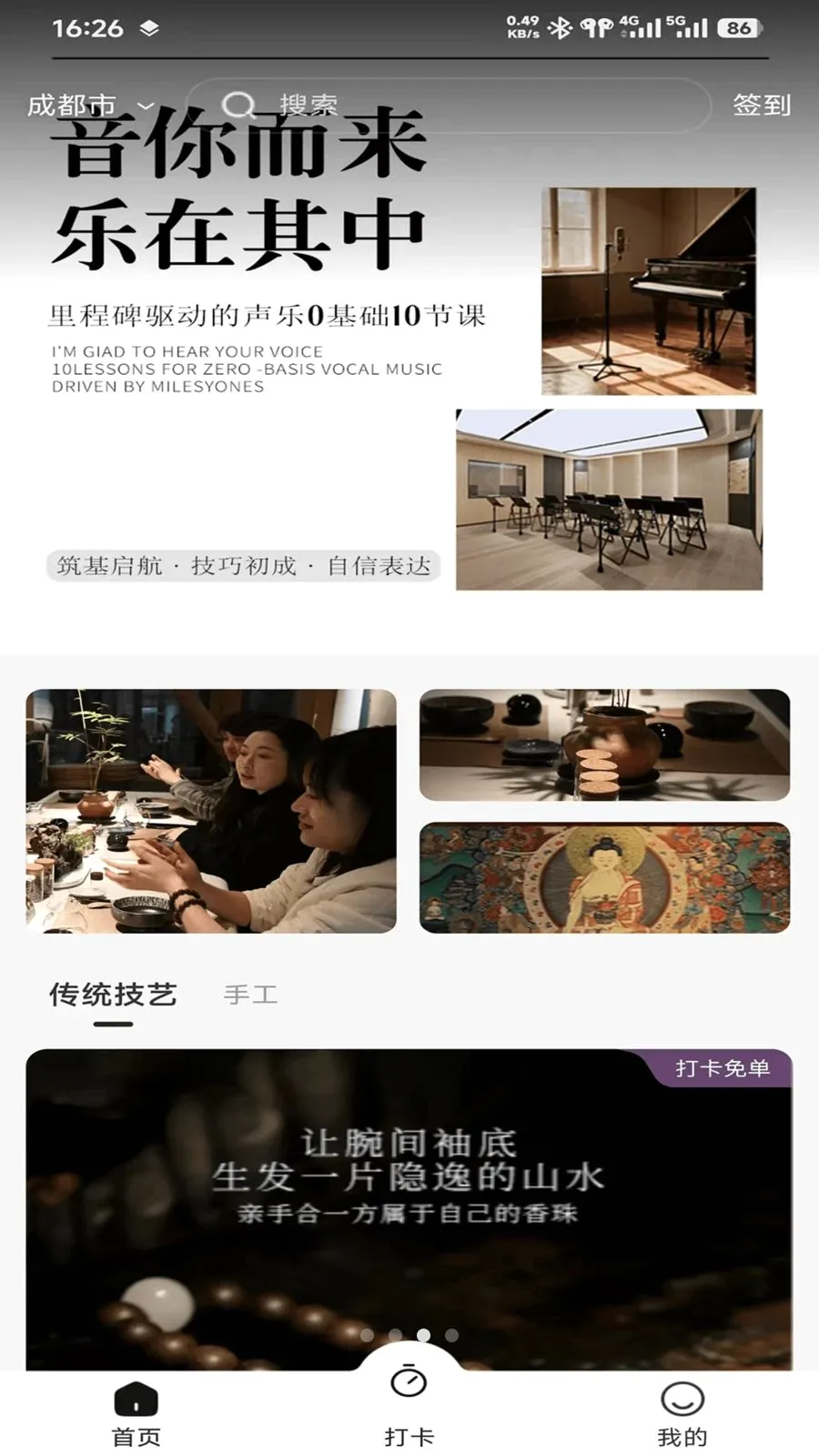819x1456 pixels.
Task: Open the 香珠 bead-making card
Action: (x=409, y=1209)
